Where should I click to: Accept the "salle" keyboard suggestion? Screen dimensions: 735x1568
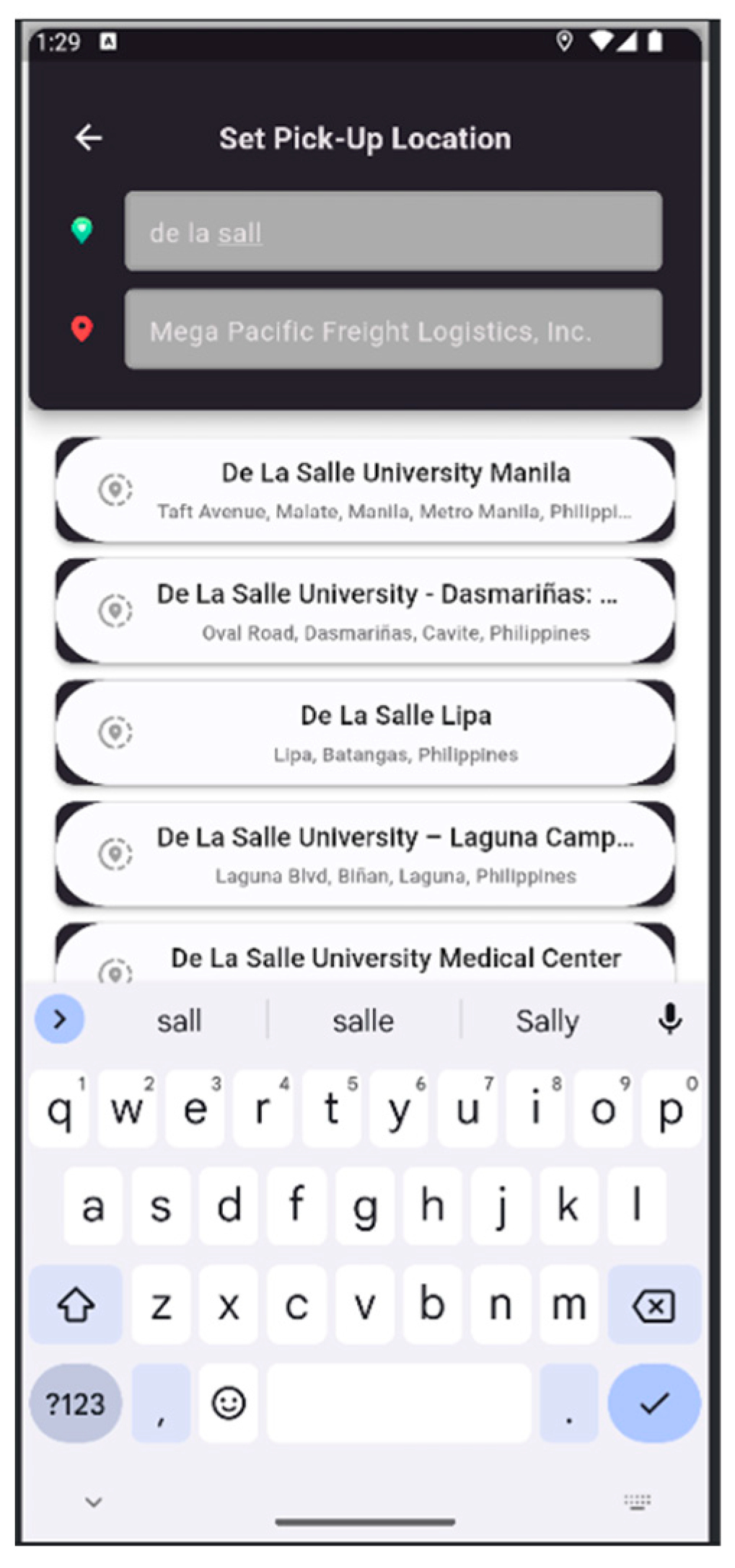pyautogui.click(x=363, y=1021)
